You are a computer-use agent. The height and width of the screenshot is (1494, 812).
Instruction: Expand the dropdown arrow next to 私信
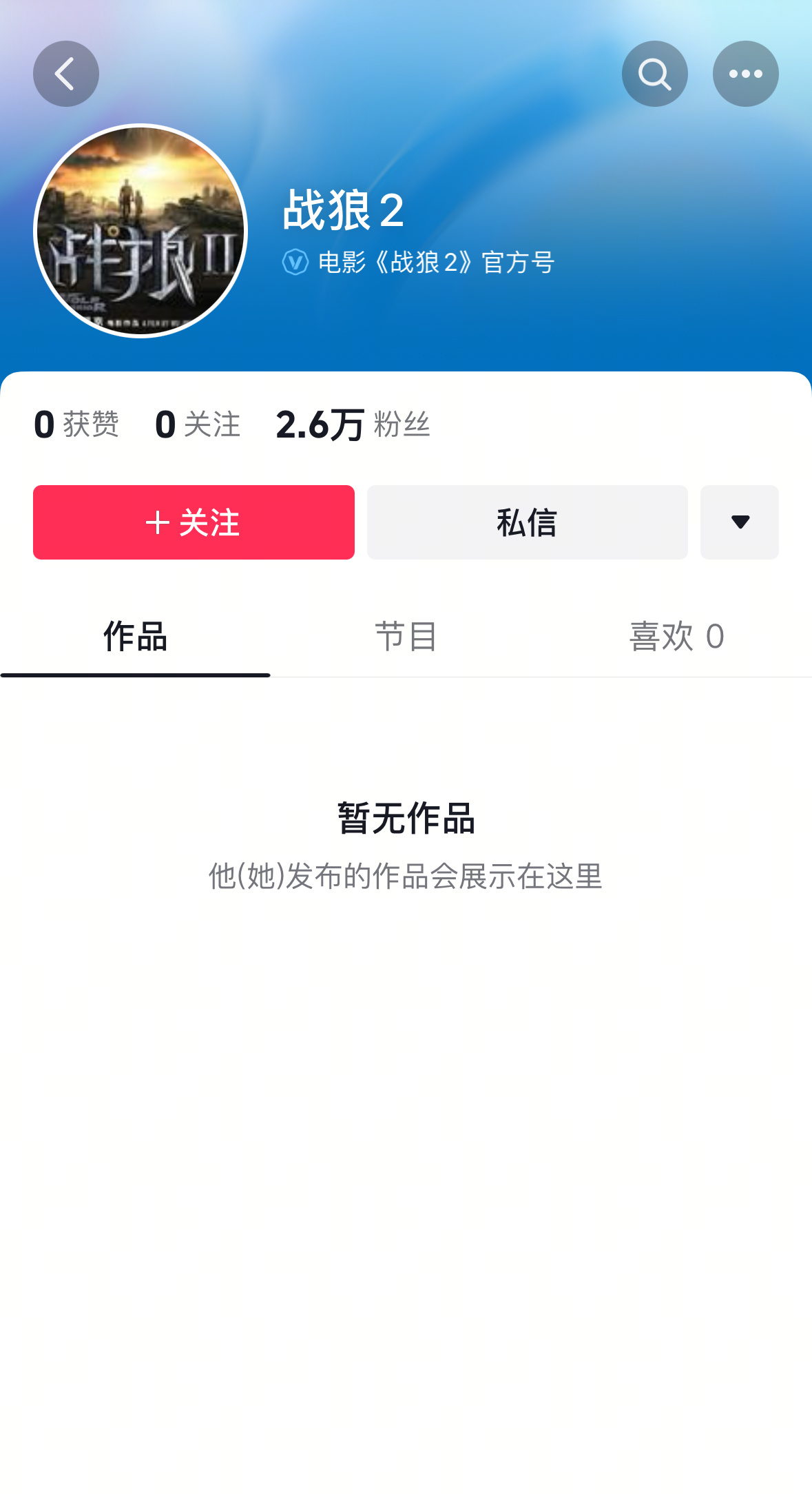click(740, 522)
